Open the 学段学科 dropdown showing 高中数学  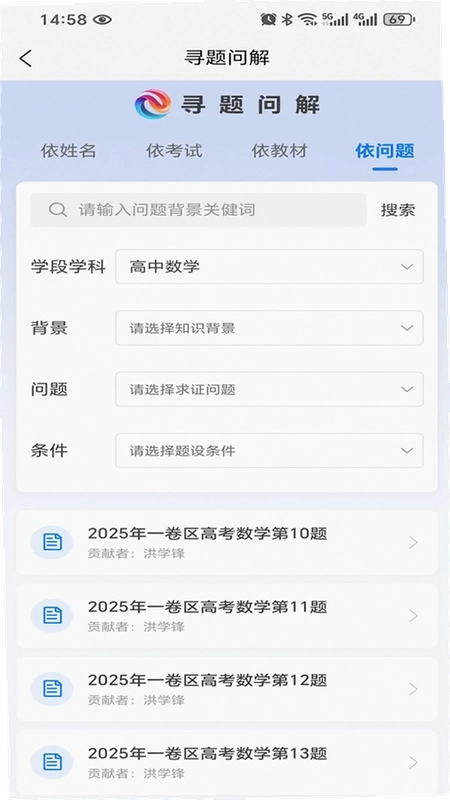coord(269,266)
